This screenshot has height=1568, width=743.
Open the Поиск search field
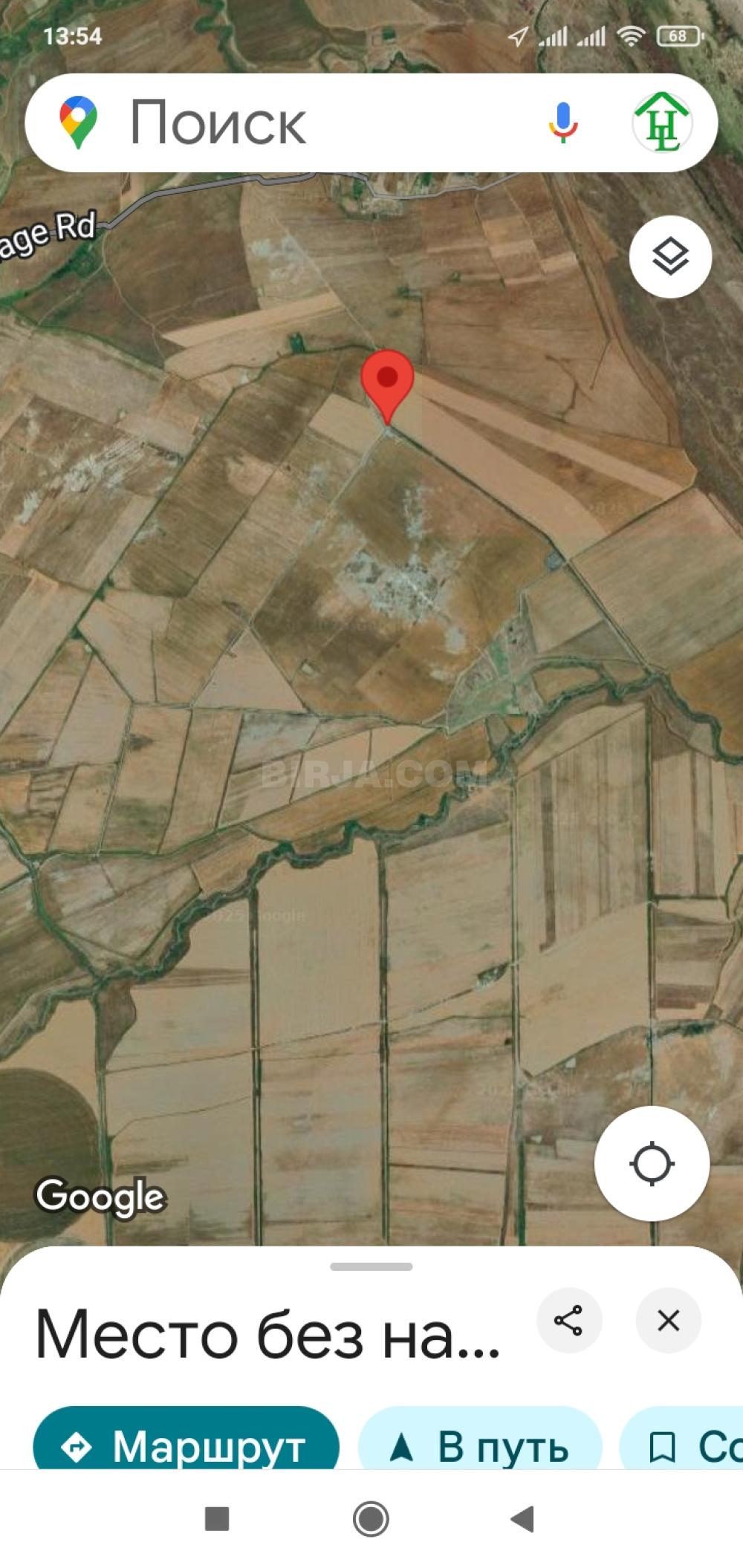pyautogui.click(x=297, y=123)
